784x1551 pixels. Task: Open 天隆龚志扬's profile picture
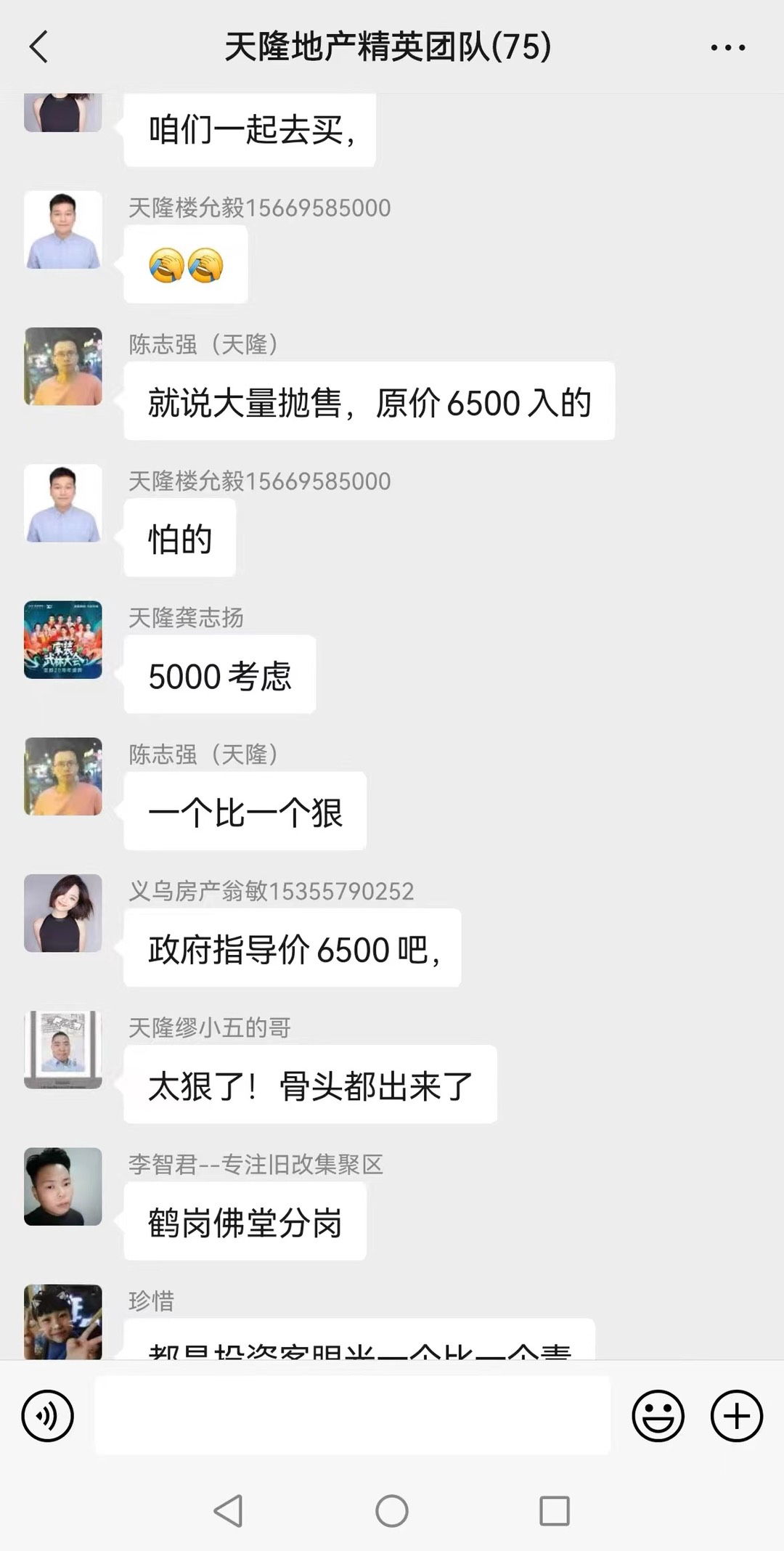click(x=63, y=640)
